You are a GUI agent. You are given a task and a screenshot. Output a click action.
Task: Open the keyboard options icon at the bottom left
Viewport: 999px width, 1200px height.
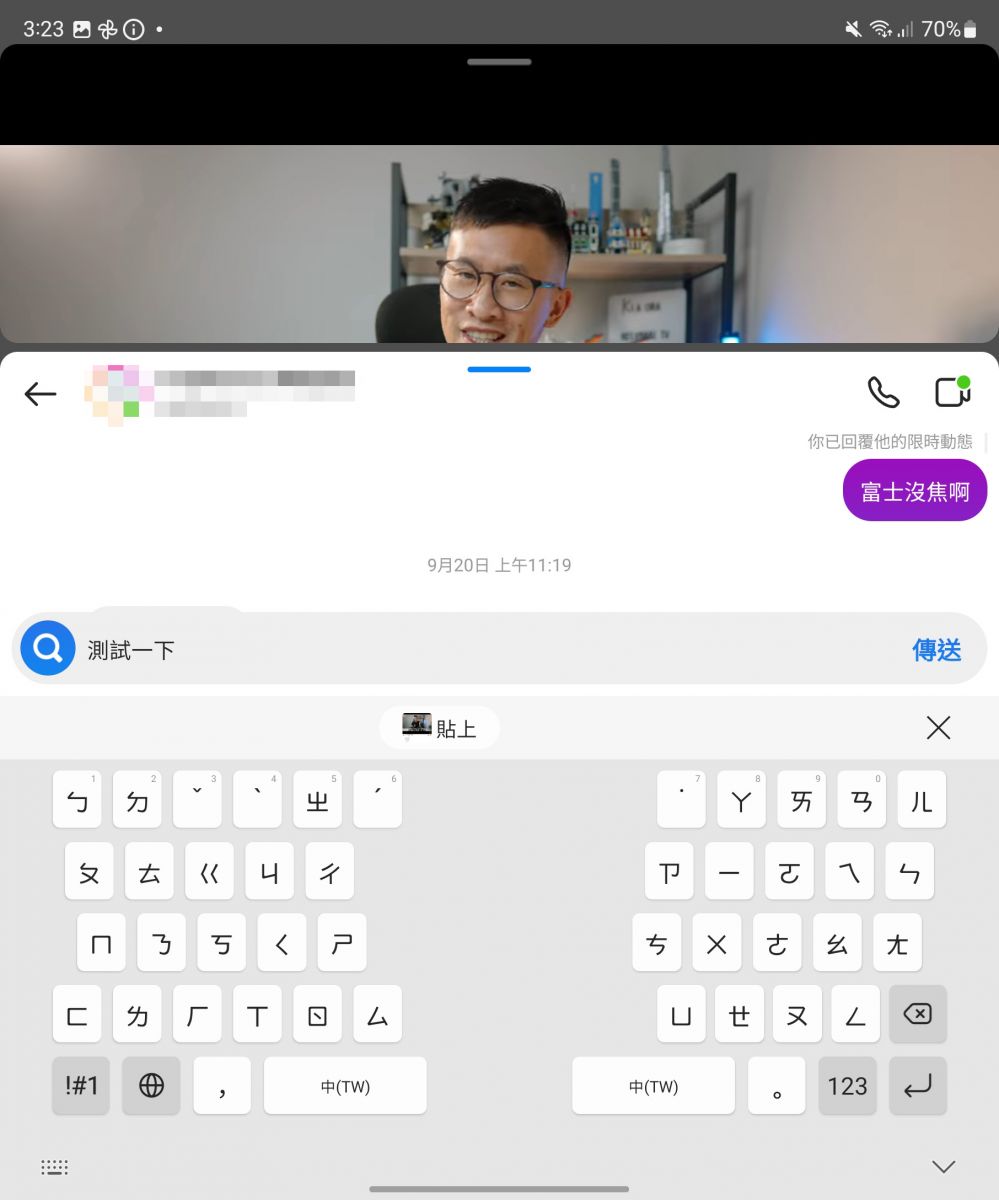[54, 1167]
